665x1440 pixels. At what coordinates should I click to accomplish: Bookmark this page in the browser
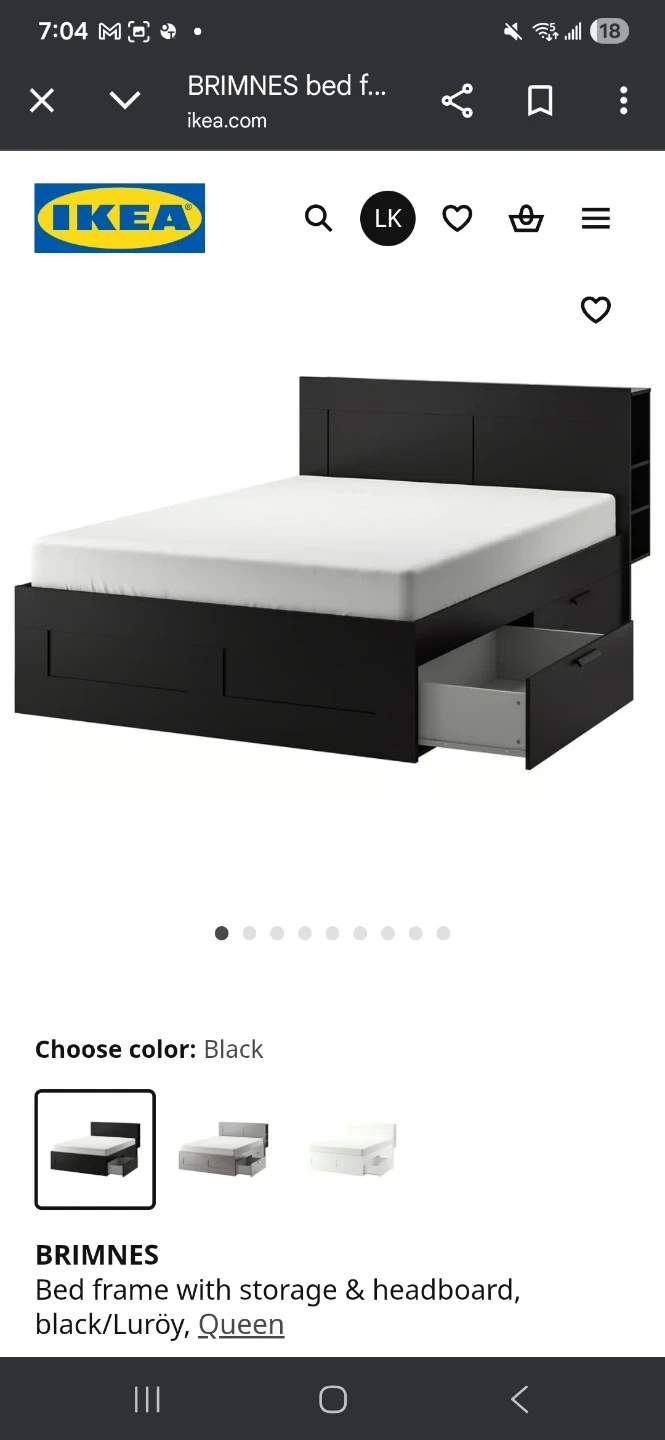pyautogui.click(x=540, y=100)
